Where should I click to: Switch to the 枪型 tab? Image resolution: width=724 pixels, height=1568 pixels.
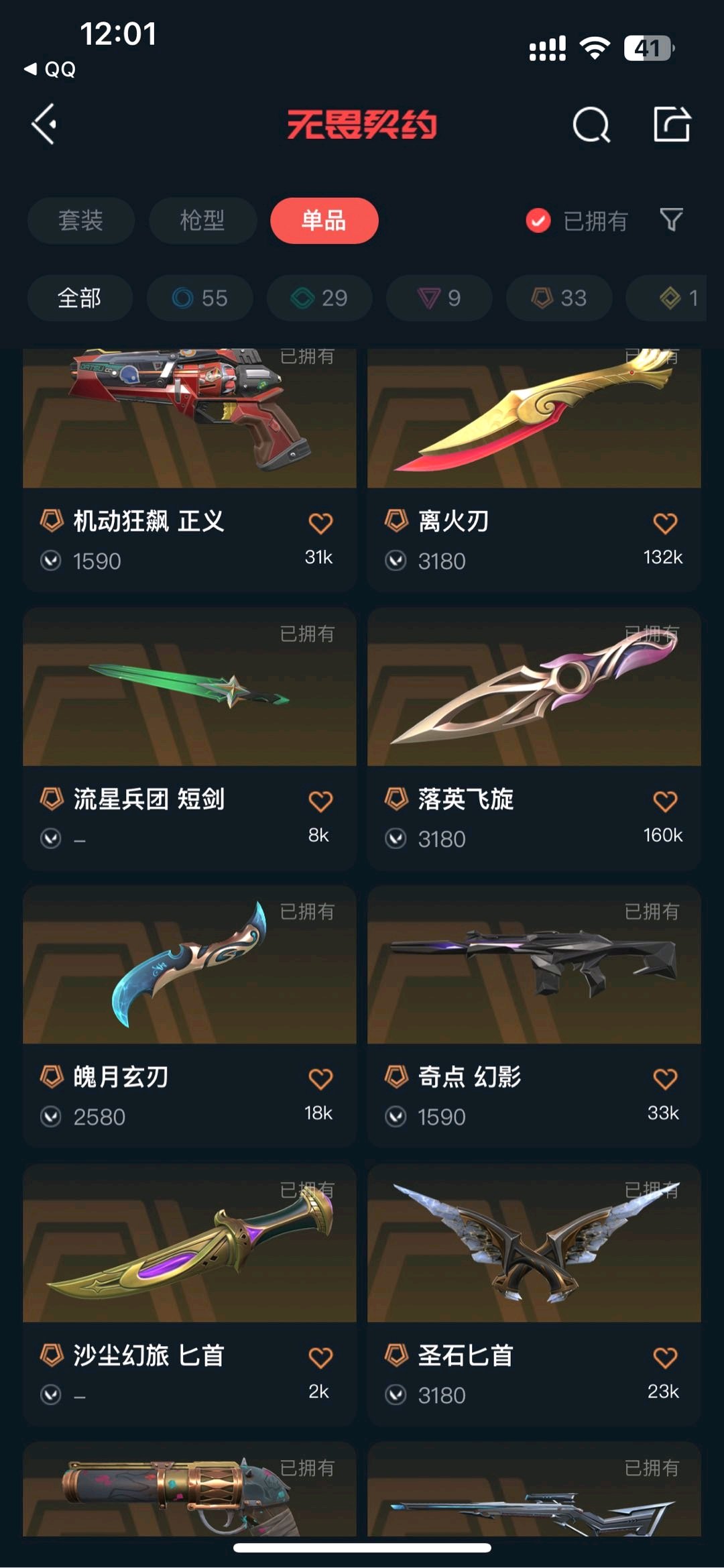pos(202,221)
